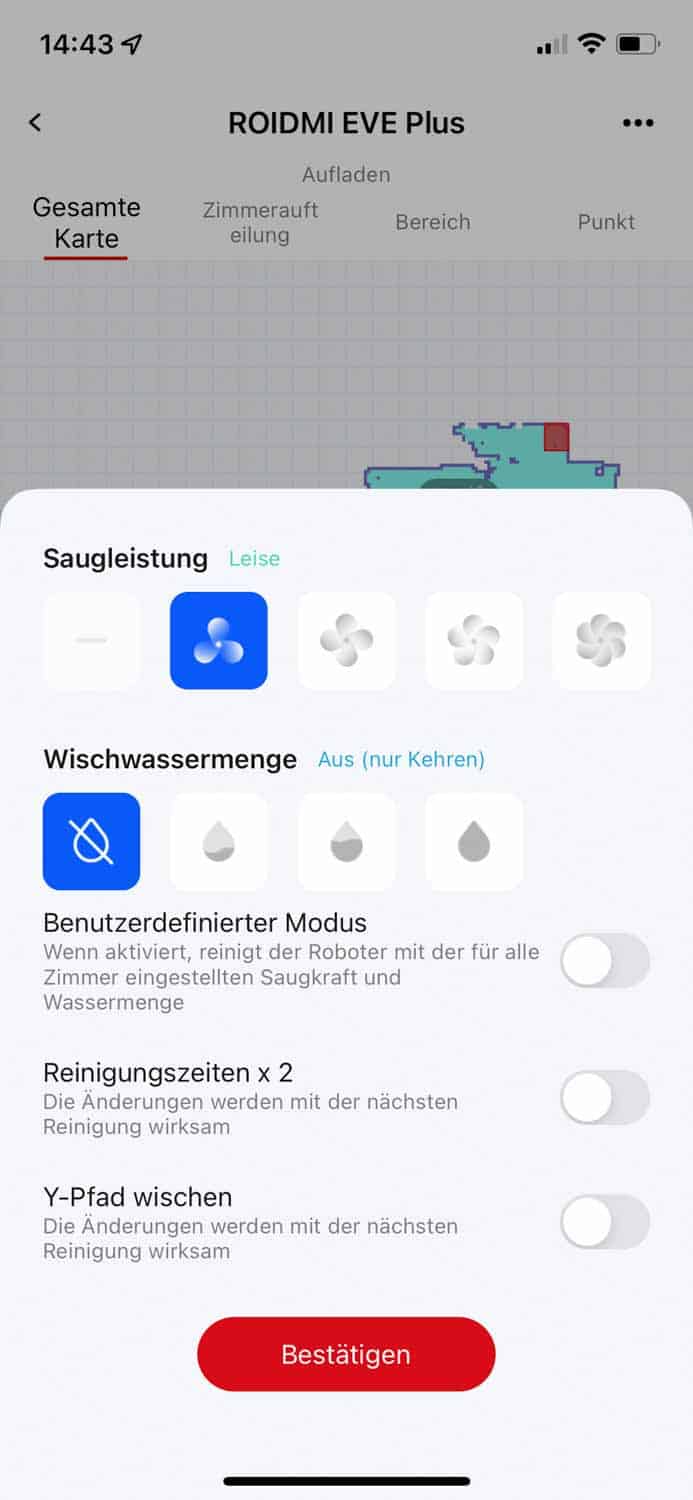Switch to the Bereich tab
The height and width of the screenshot is (1500, 693).
coord(432,222)
